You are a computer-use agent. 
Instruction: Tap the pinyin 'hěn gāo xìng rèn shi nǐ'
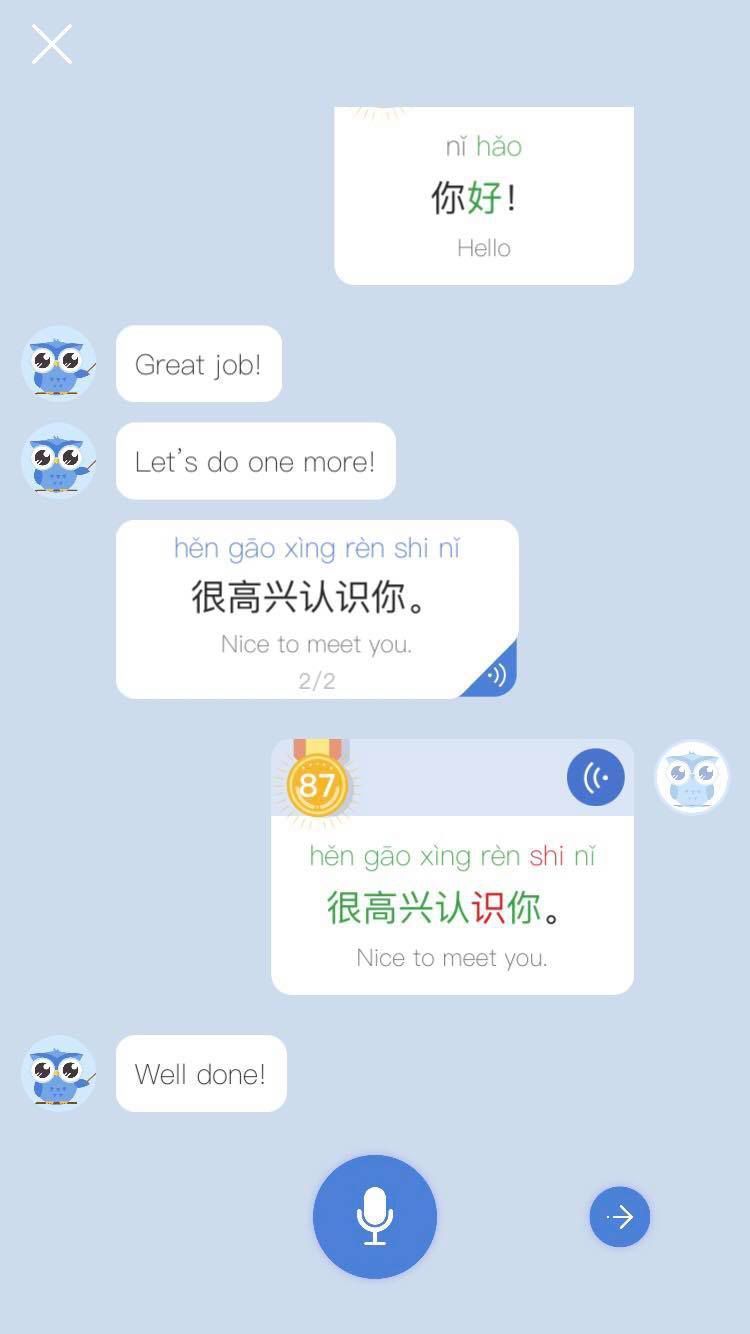[316, 548]
